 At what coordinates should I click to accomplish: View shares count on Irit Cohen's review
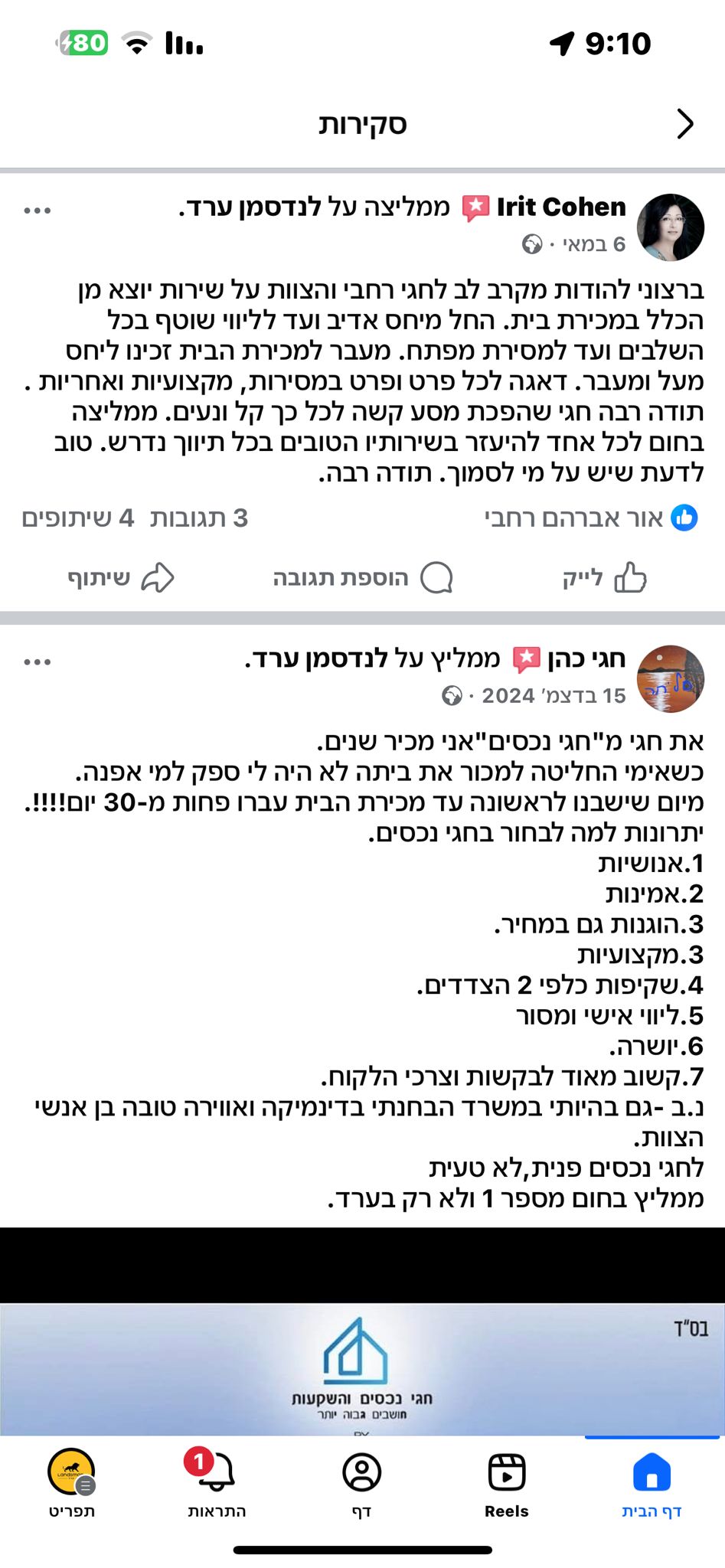(x=78, y=518)
